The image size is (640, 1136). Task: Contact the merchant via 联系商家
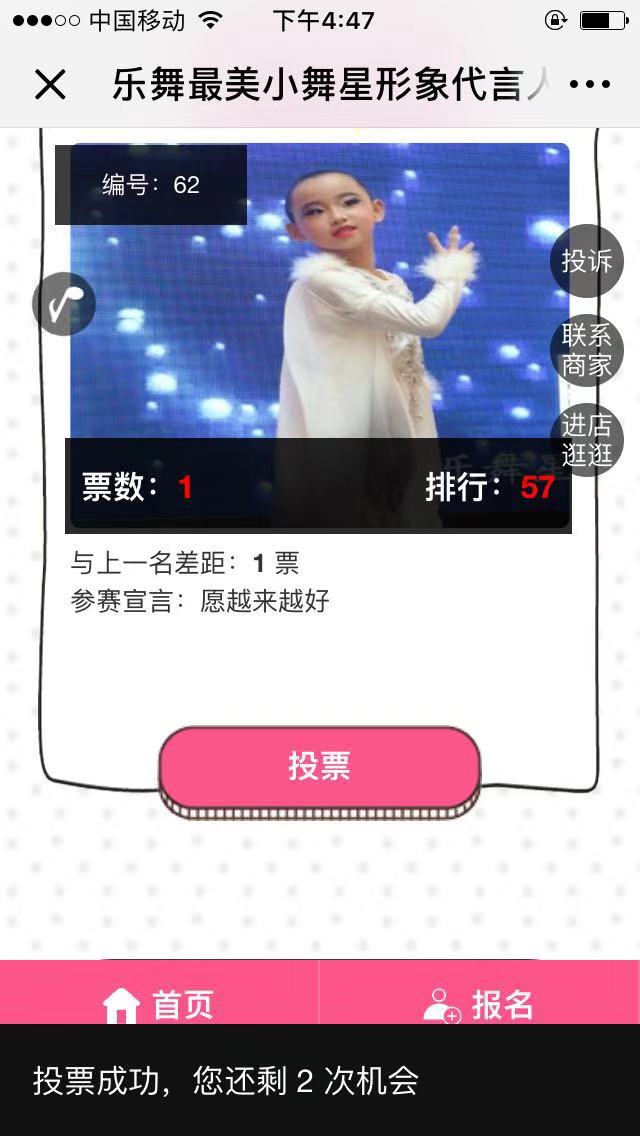[x=586, y=350]
